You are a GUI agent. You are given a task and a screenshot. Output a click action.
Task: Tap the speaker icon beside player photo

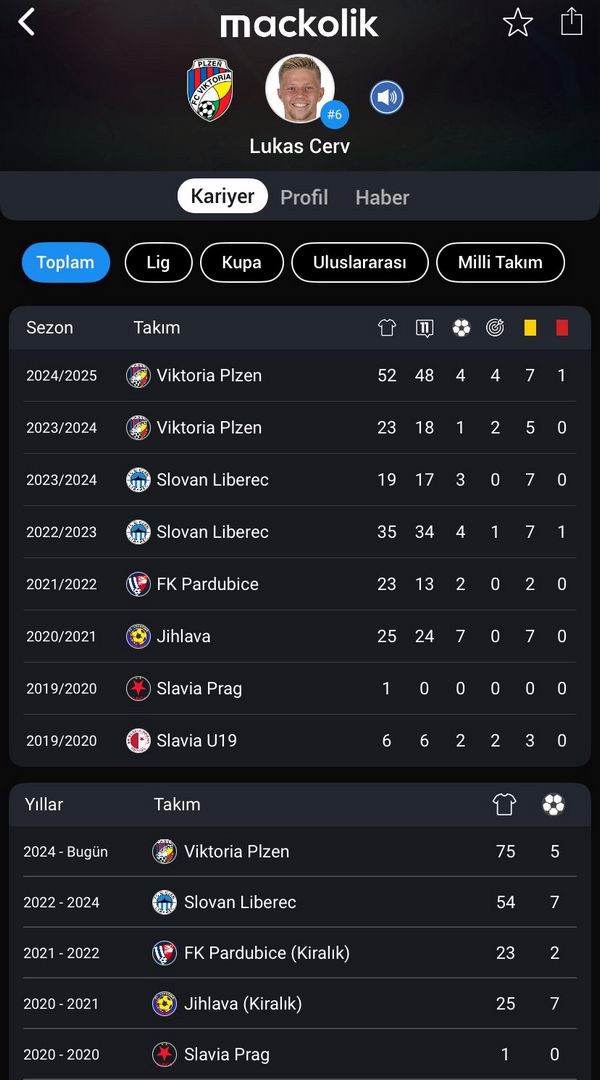point(386,97)
